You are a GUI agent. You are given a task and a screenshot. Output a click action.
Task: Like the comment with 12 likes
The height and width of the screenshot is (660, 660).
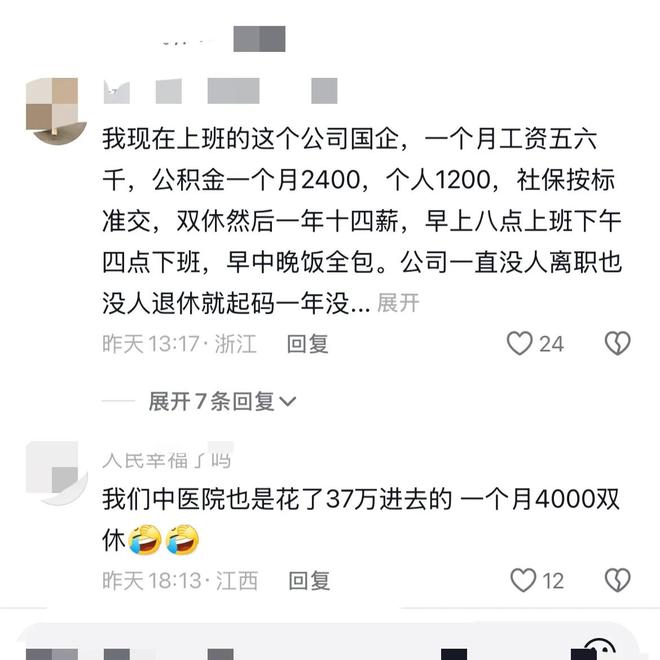coord(523,580)
